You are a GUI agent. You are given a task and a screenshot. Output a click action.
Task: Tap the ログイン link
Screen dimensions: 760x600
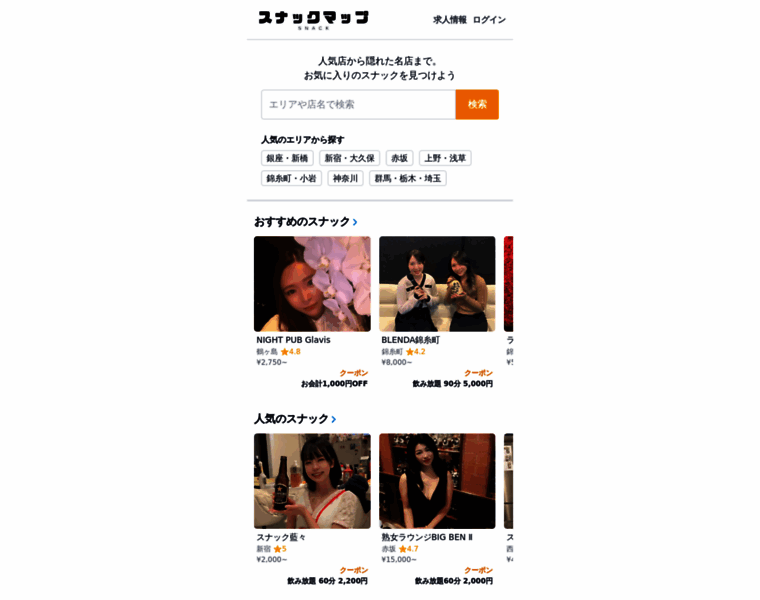(x=489, y=20)
